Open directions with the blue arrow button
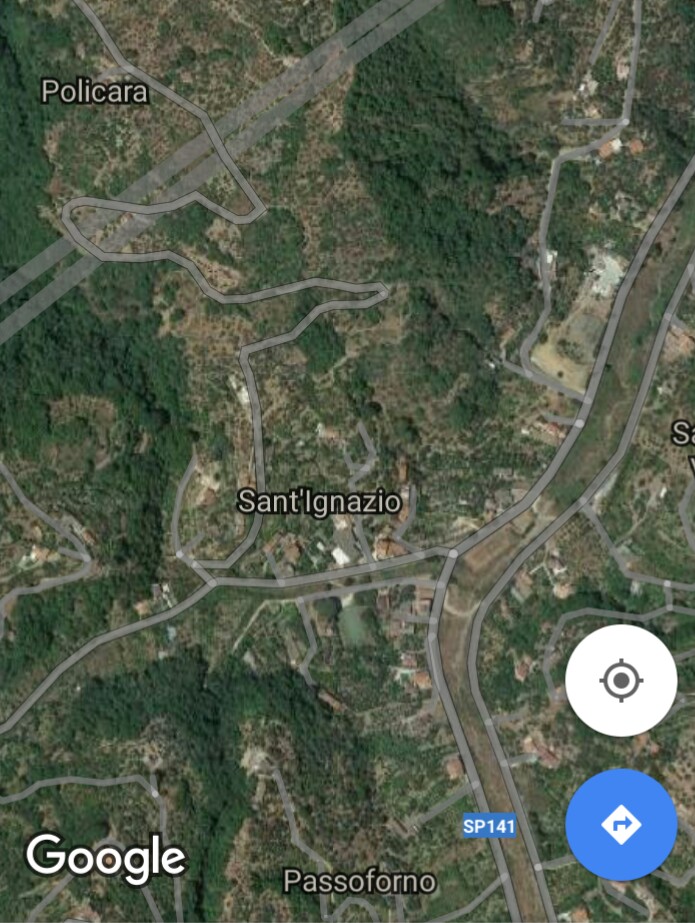The width and height of the screenshot is (695, 923). pyautogui.click(x=621, y=824)
